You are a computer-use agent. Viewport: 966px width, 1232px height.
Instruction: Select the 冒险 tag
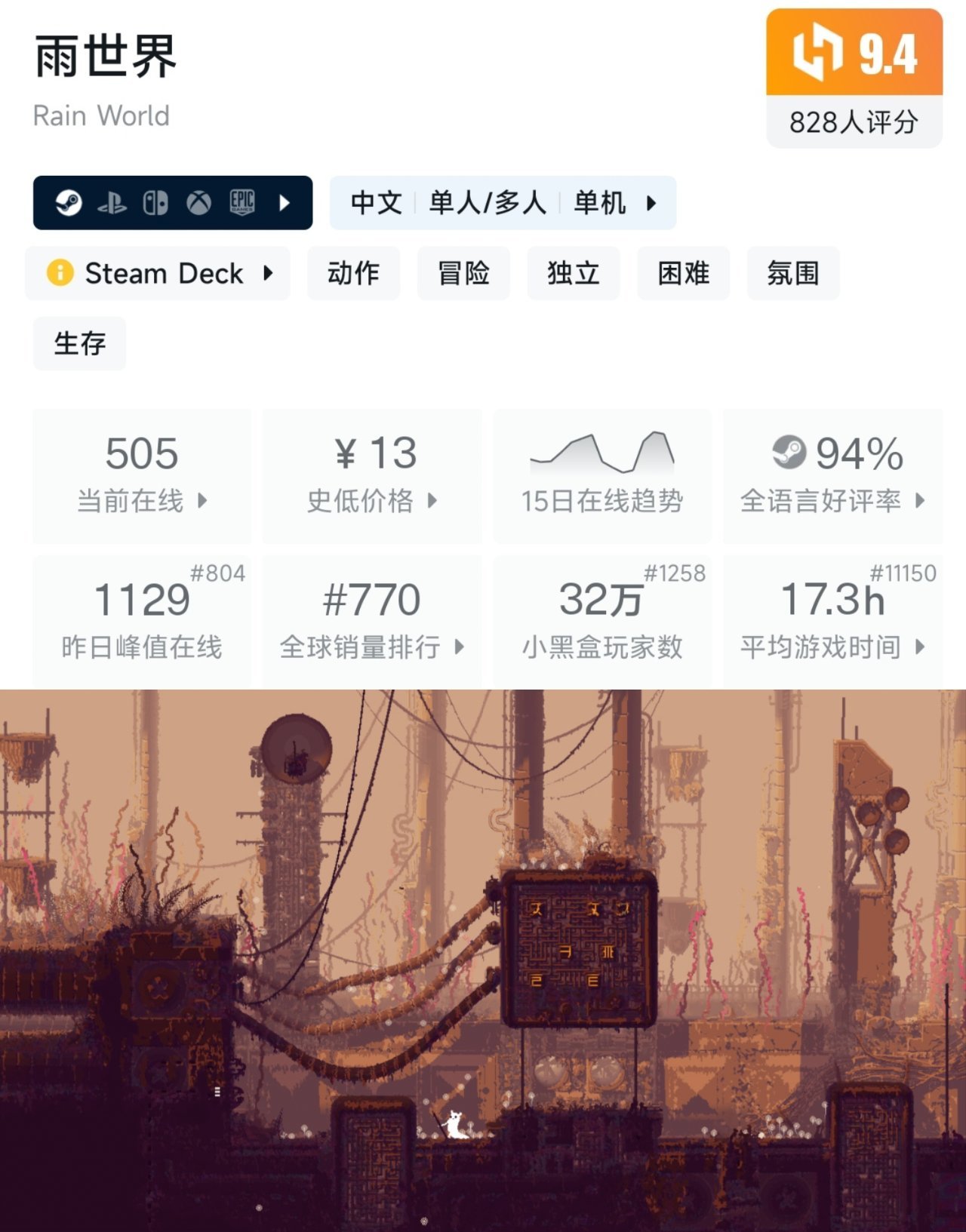[x=463, y=273]
